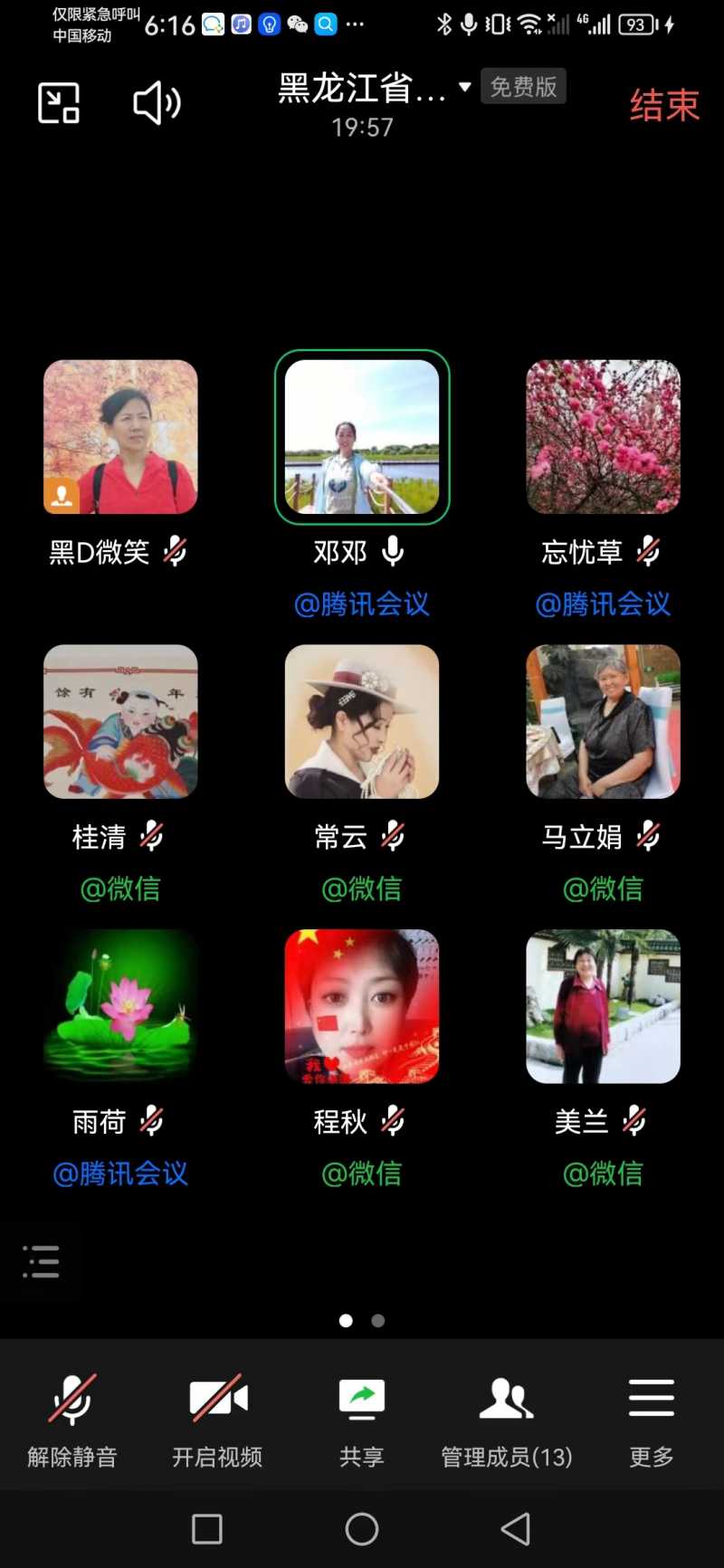Select participant 常云's tile

(x=362, y=721)
